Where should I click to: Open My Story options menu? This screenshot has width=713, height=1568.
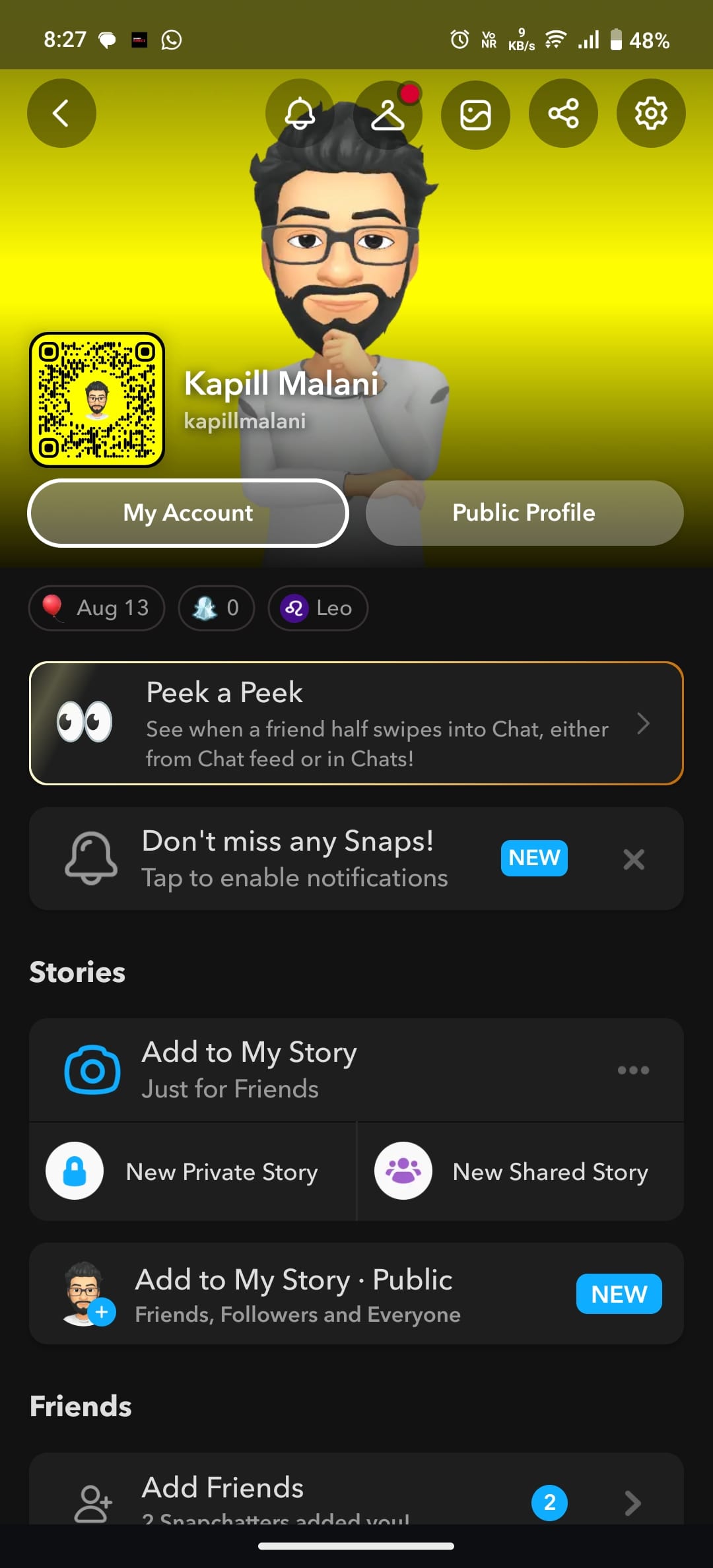(x=633, y=1070)
